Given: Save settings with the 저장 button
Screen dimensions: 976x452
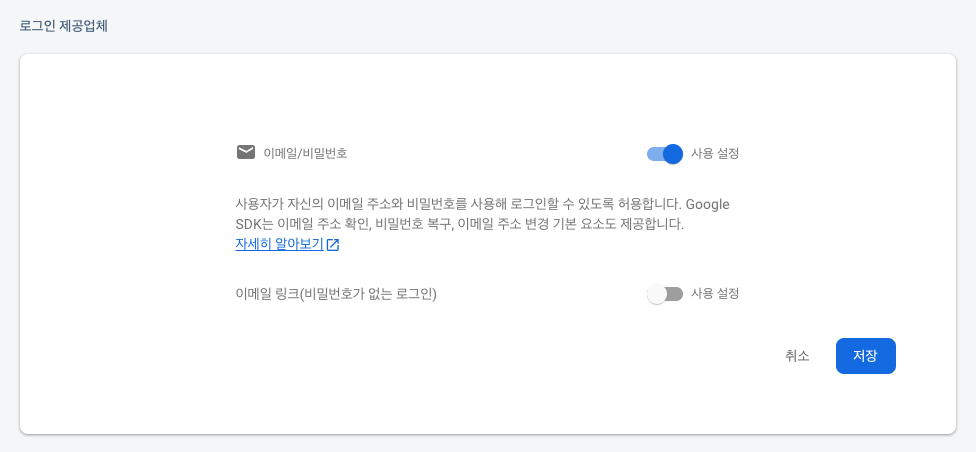Looking at the screenshot, I should coord(865,356).
